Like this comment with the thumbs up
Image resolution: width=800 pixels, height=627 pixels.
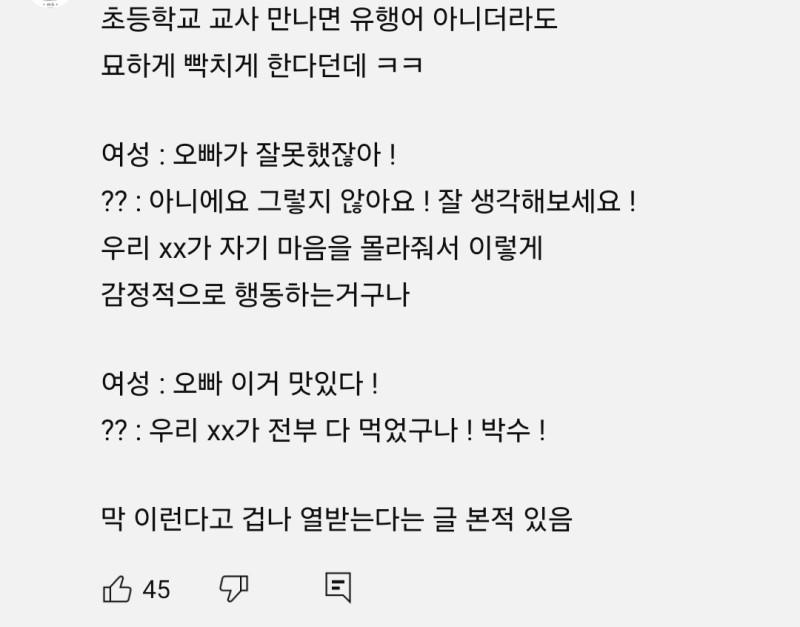pos(118,589)
